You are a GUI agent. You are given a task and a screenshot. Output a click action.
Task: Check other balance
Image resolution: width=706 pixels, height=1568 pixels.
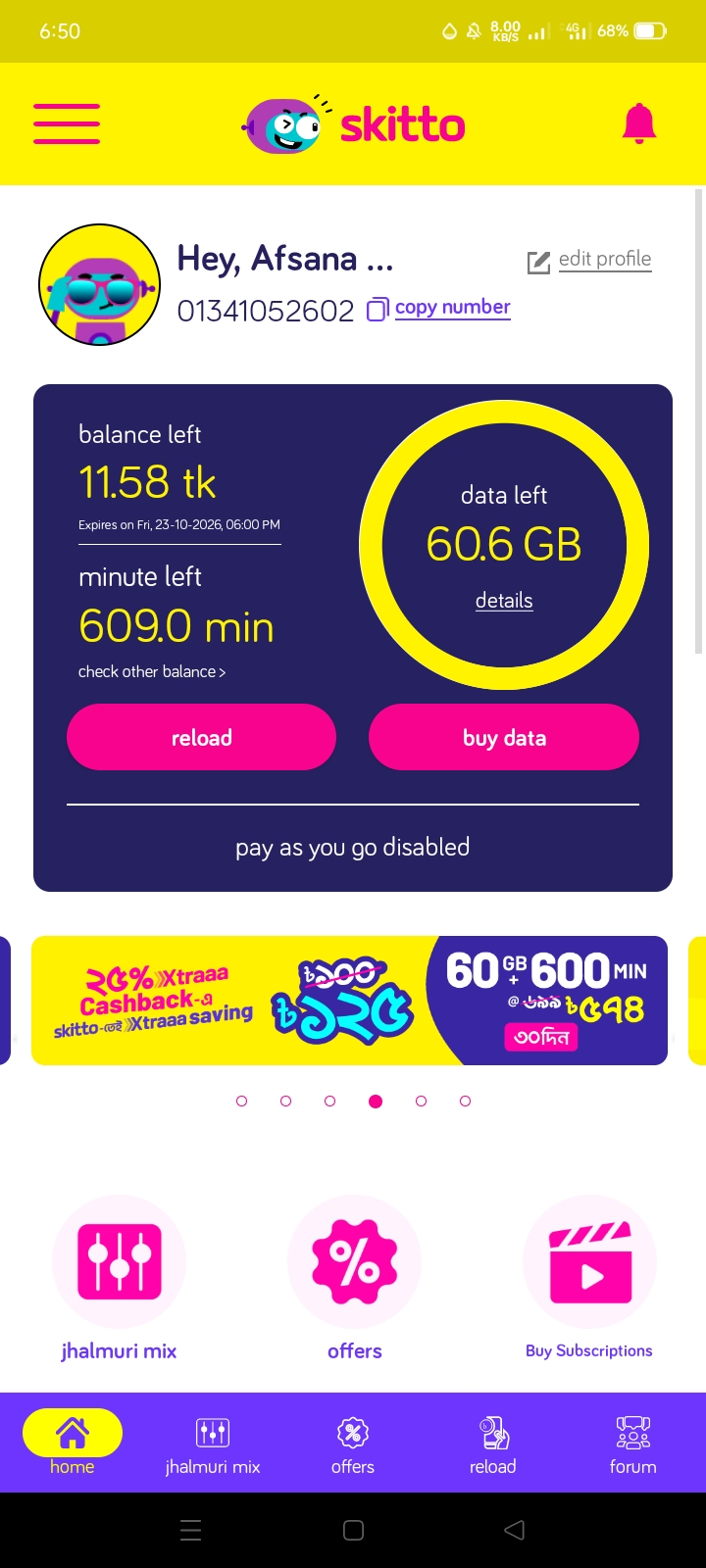152,672
